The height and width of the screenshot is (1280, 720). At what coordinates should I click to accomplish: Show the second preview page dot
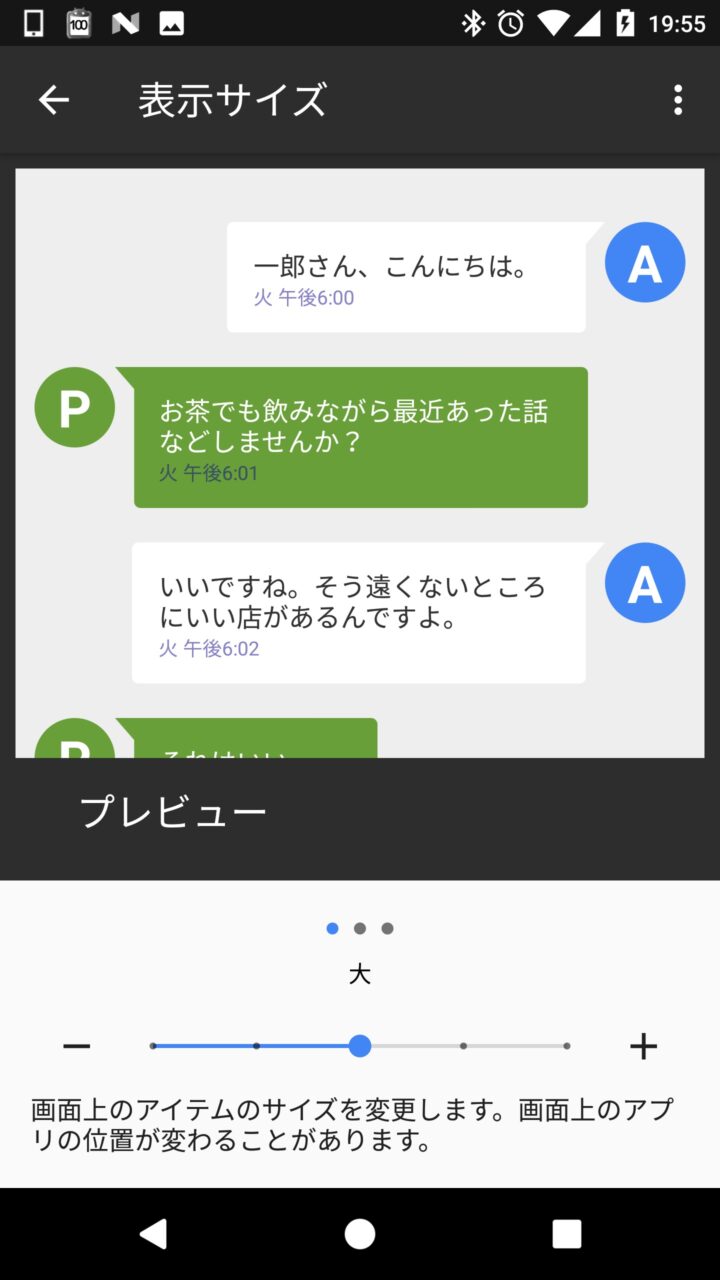[x=360, y=928]
